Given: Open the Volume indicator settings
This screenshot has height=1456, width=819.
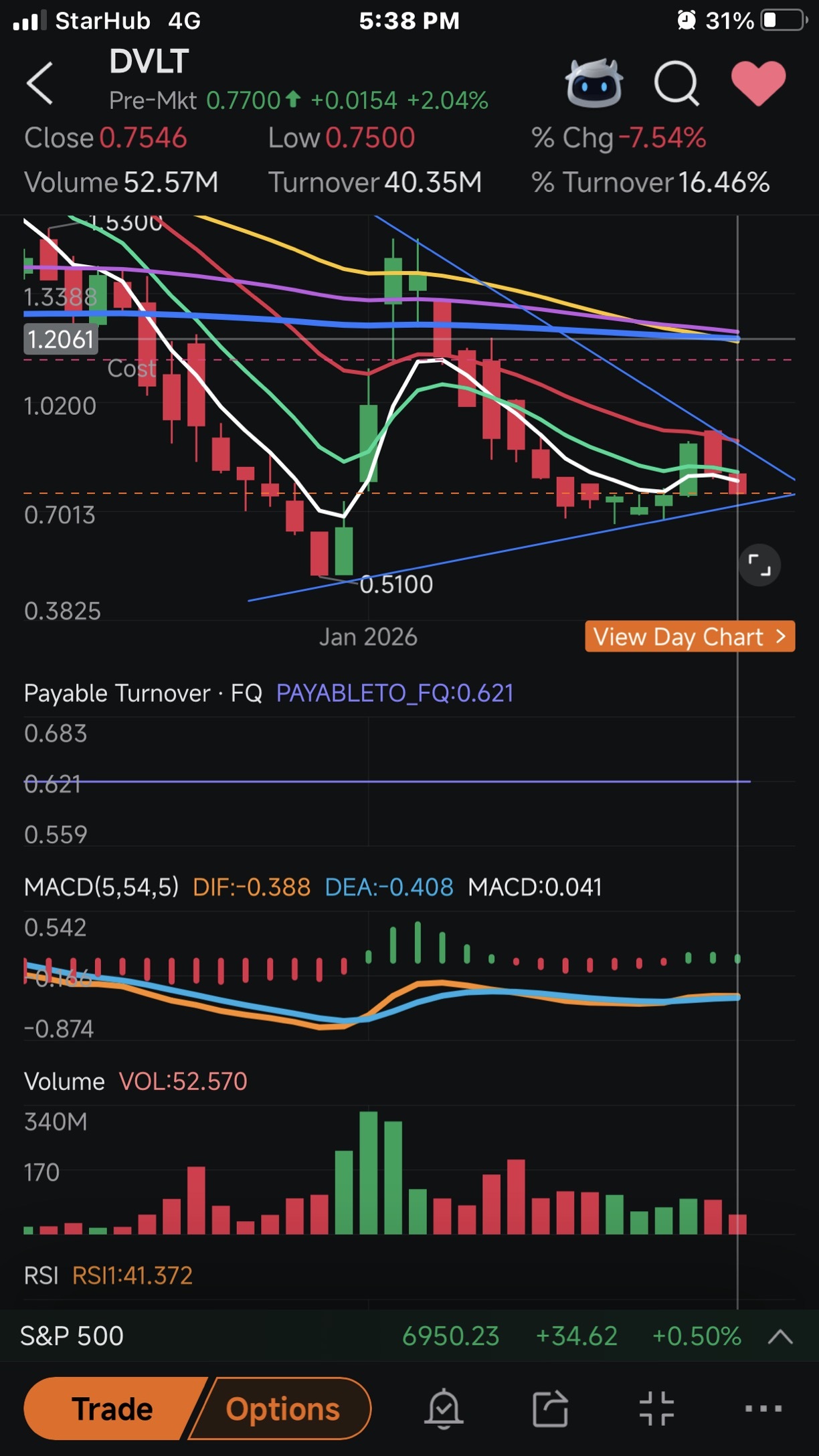Looking at the screenshot, I should point(64,1081).
